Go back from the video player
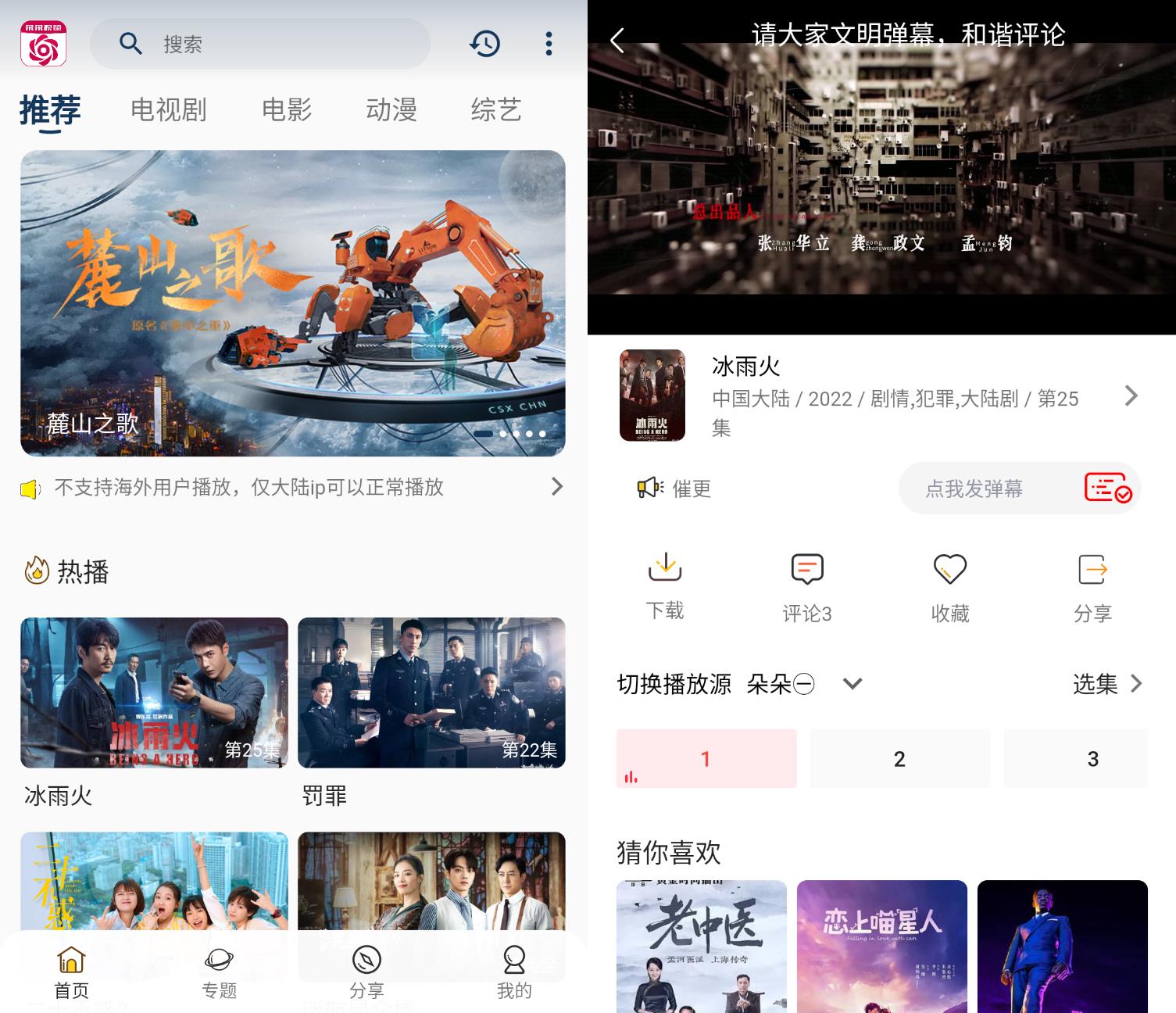1176x1013 pixels. [617, 40]
